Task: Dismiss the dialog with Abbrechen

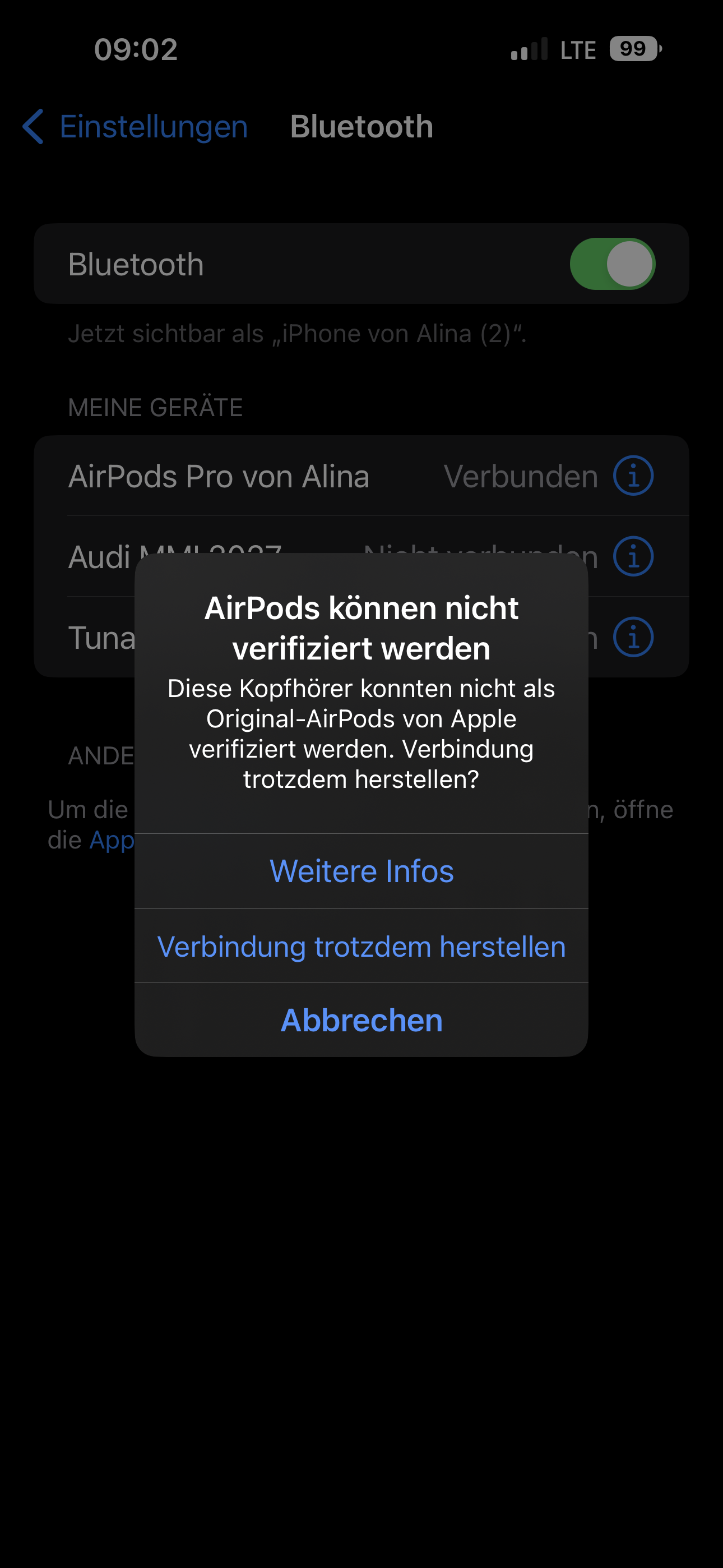Action: click(361, 1020)
